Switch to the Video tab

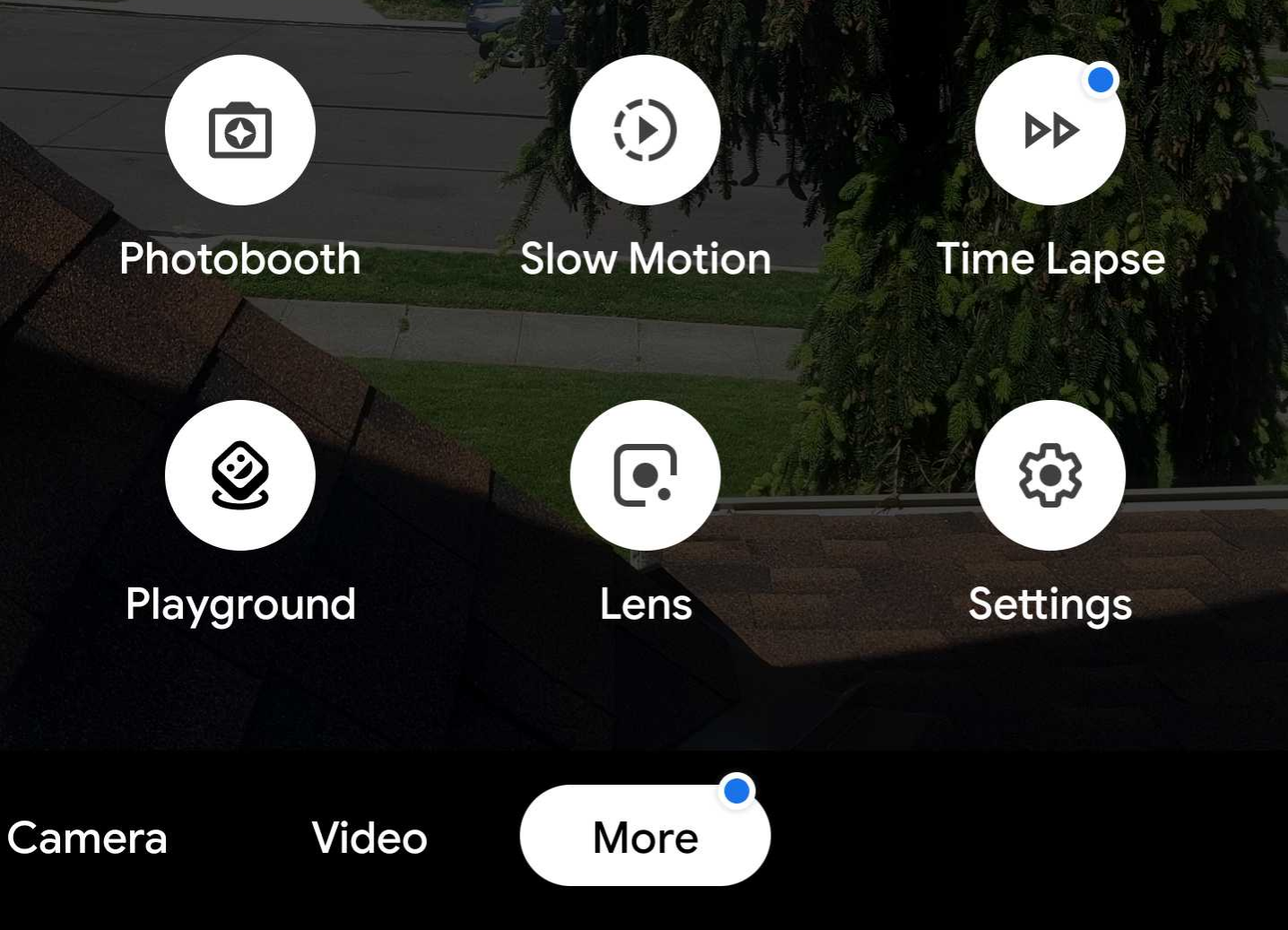click(x=370, y=838)
